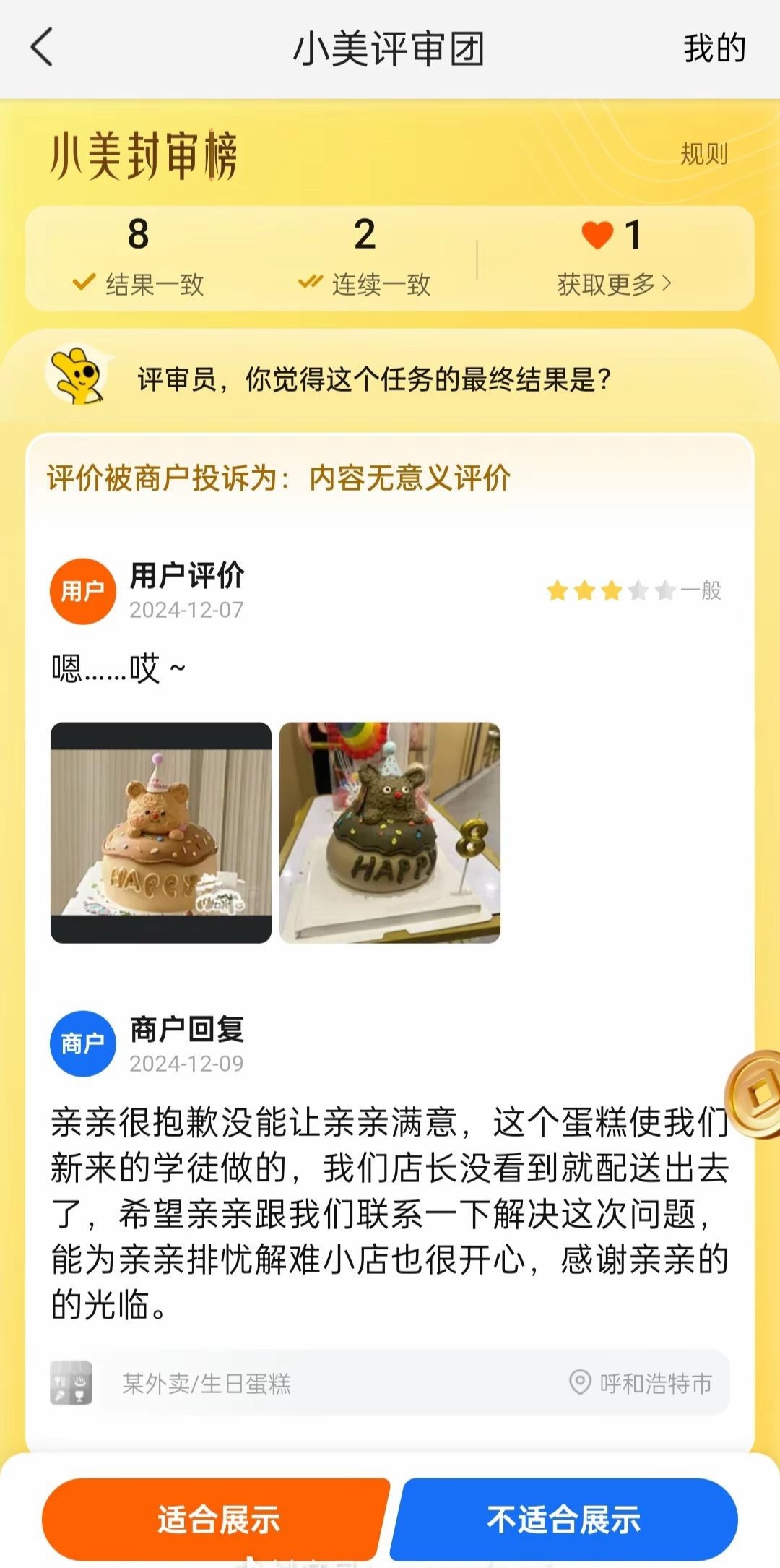Open the second cake photo with candle
The height and width of the screenshot is (1568, 780).
390,832
